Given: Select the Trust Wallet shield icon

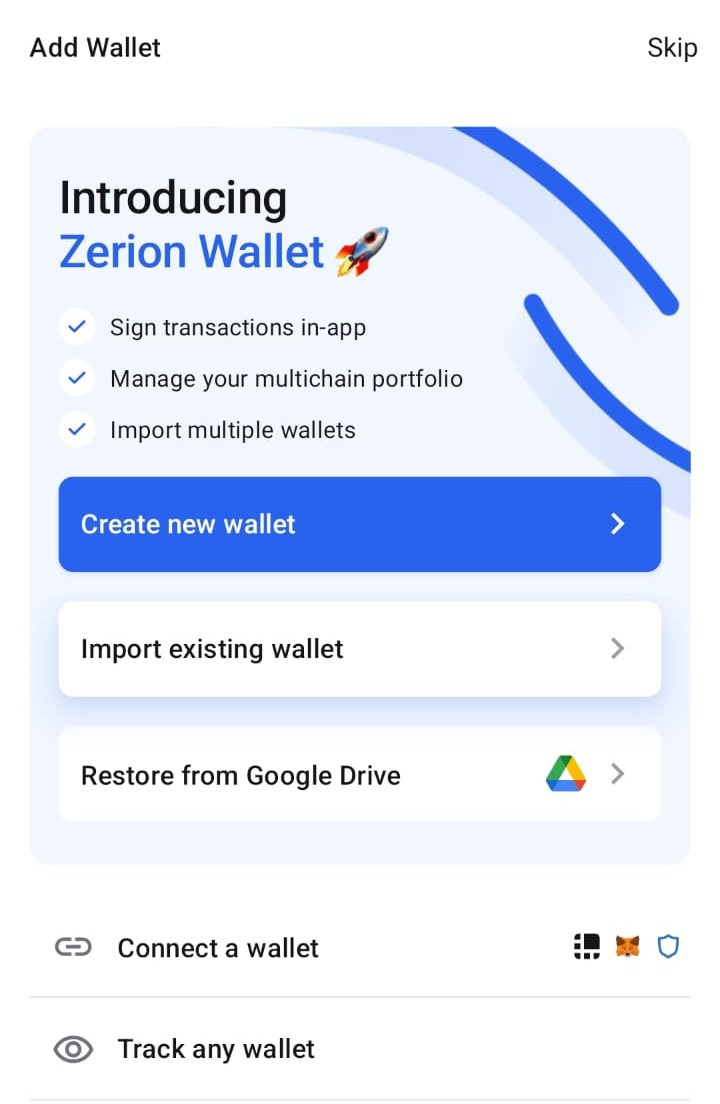Looking at the screenshot, I should (668, 947).
